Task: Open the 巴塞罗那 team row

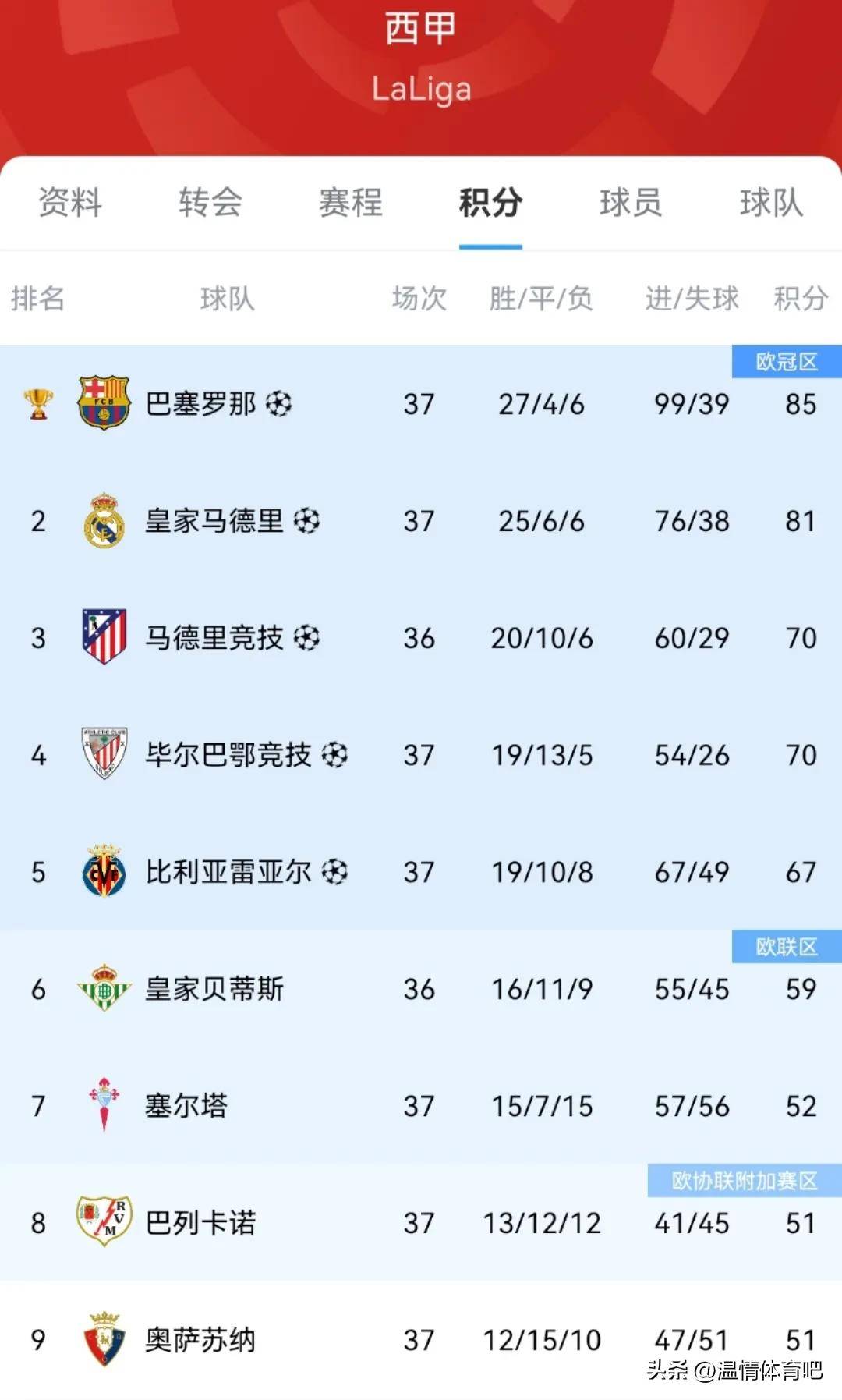Action: (x=421, y=403)
